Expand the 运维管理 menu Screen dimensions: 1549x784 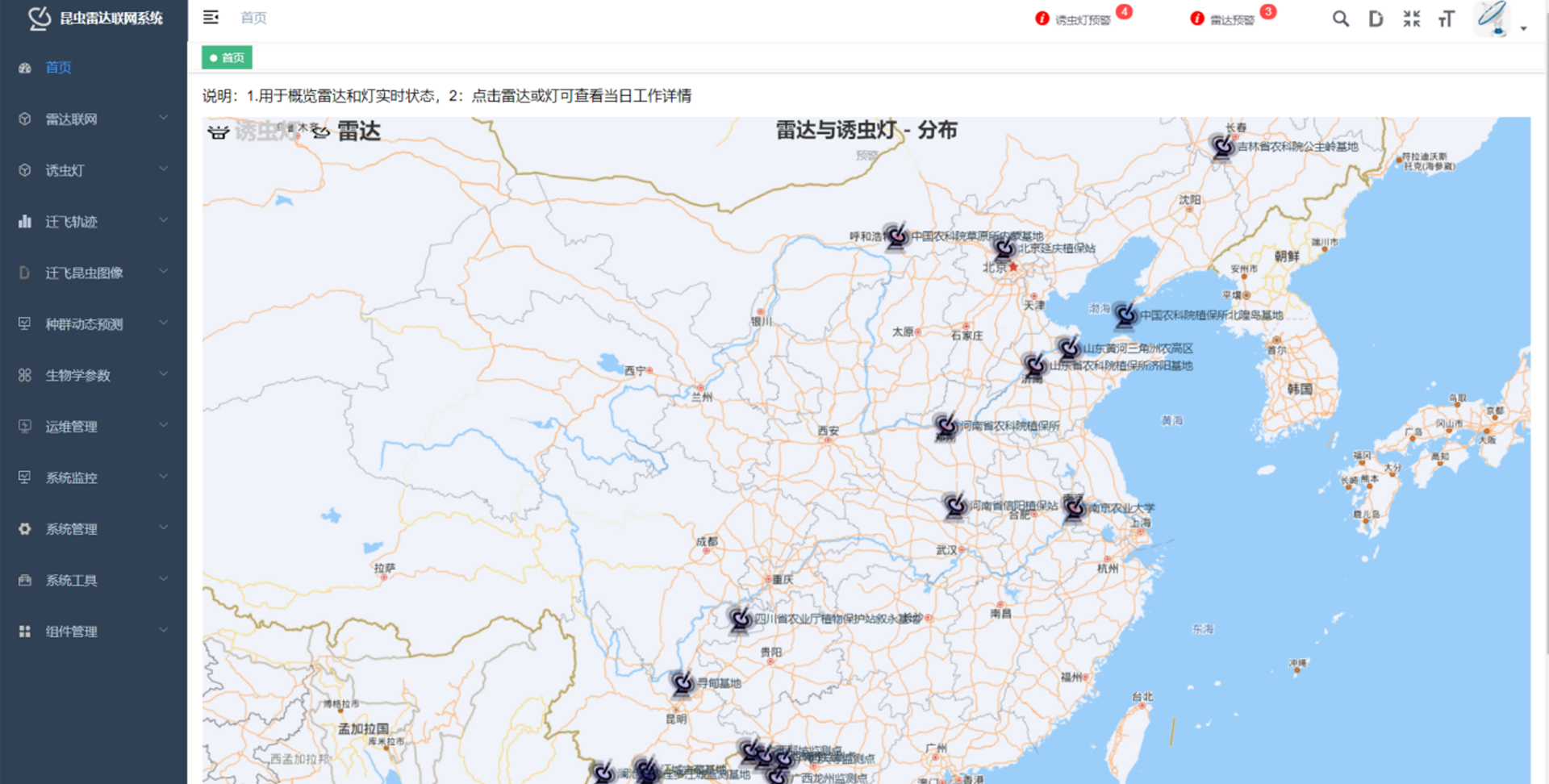tap(93, 427)
